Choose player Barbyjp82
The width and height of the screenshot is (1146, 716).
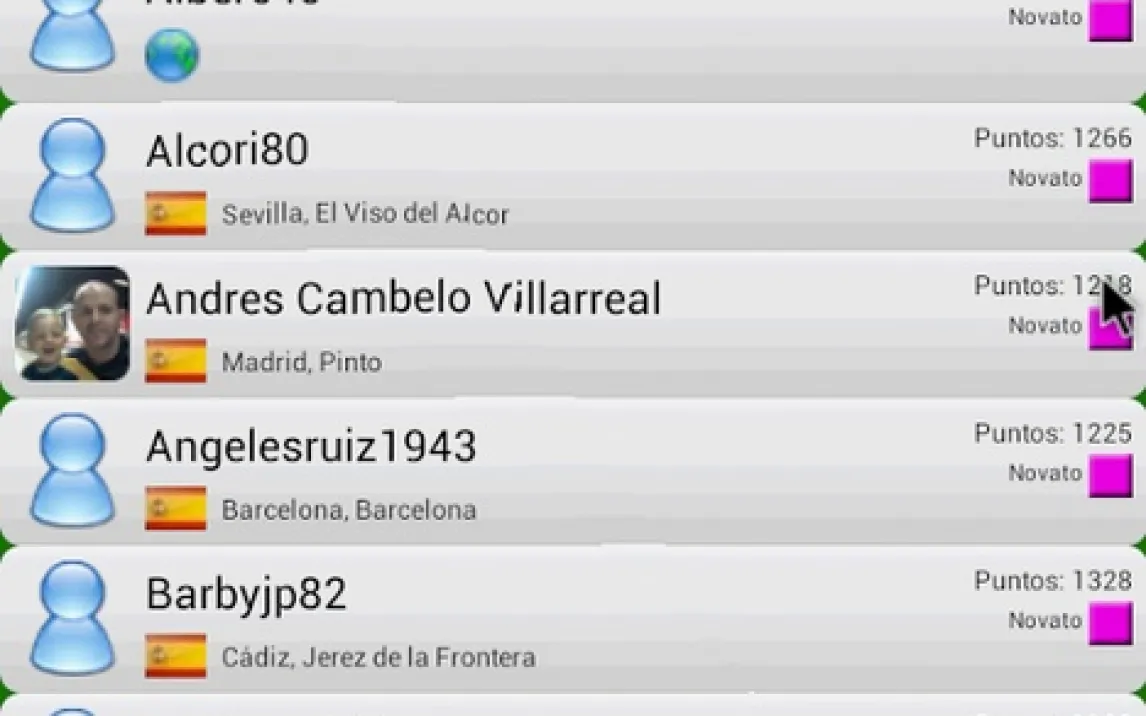pos(570,619)
